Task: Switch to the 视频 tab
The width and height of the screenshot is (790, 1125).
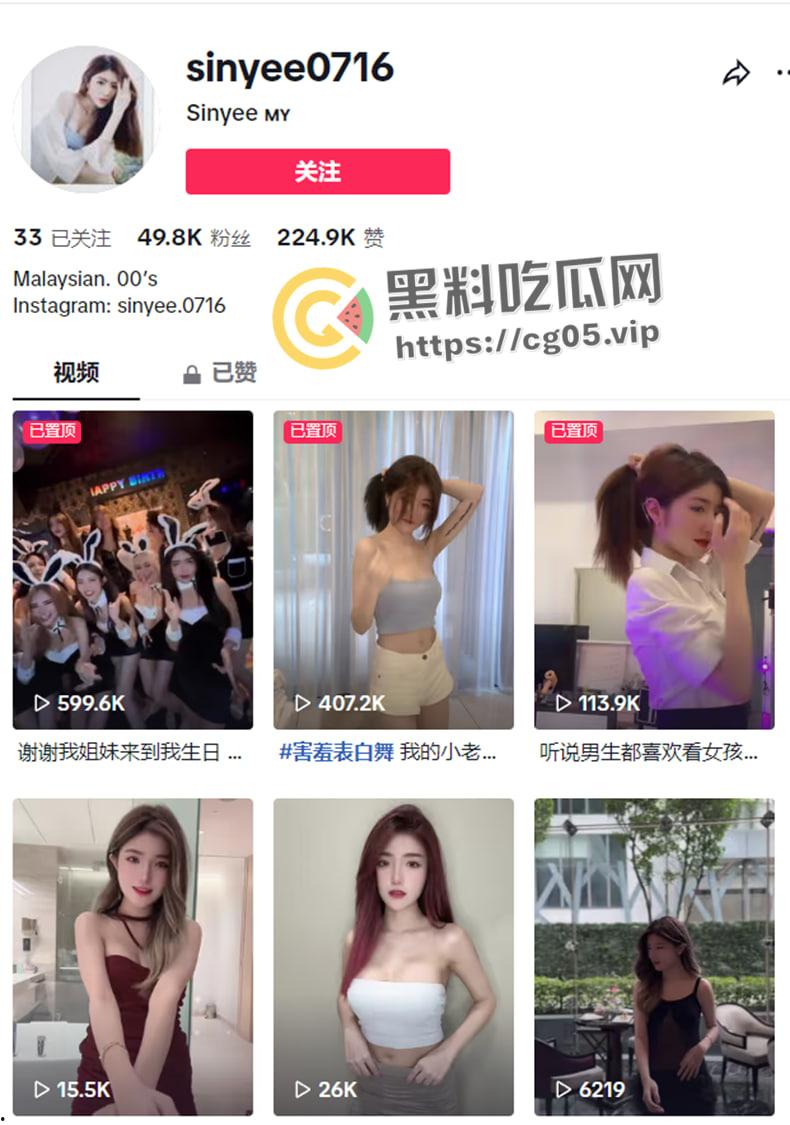Action: click(x=75, y=370)
